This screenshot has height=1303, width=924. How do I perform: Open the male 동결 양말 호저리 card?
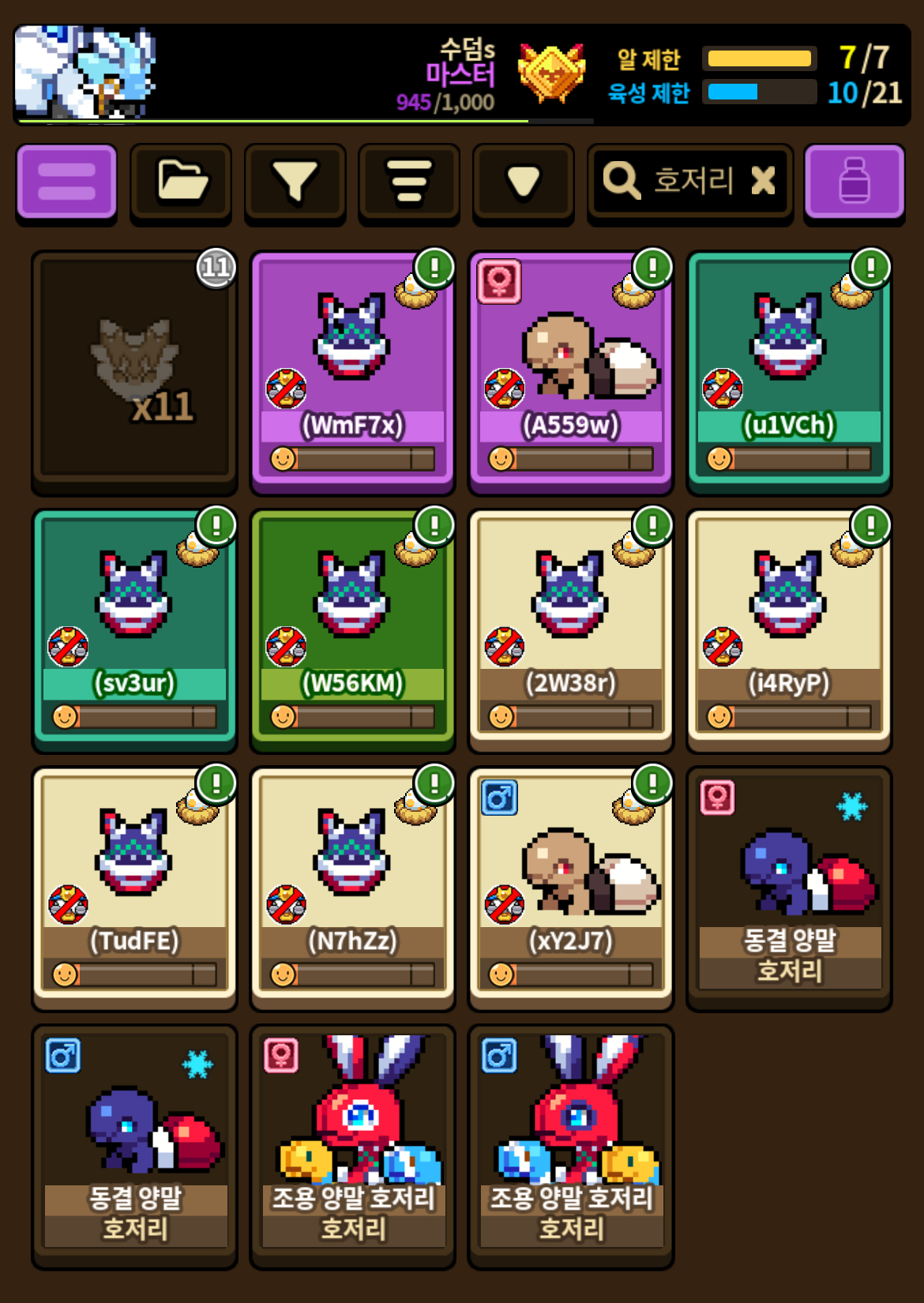pyautogui.click(x=134, y=1147)
